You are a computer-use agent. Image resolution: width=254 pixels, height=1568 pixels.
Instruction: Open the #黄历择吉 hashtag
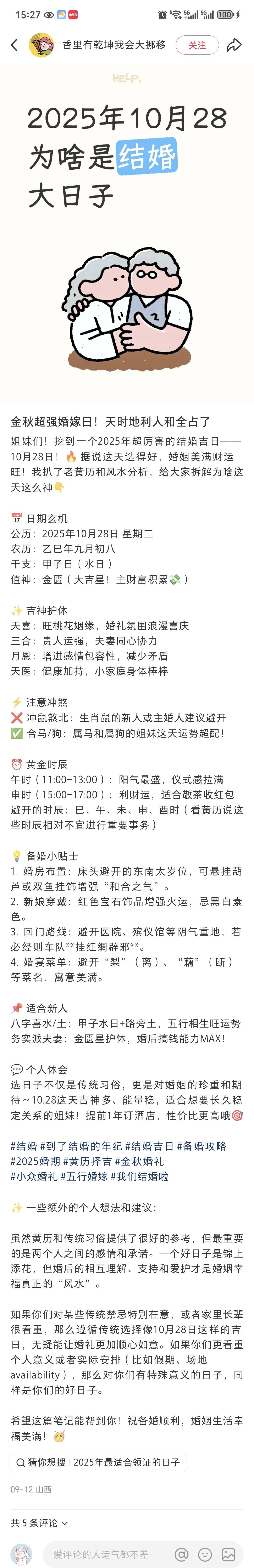click(88, 1161)
